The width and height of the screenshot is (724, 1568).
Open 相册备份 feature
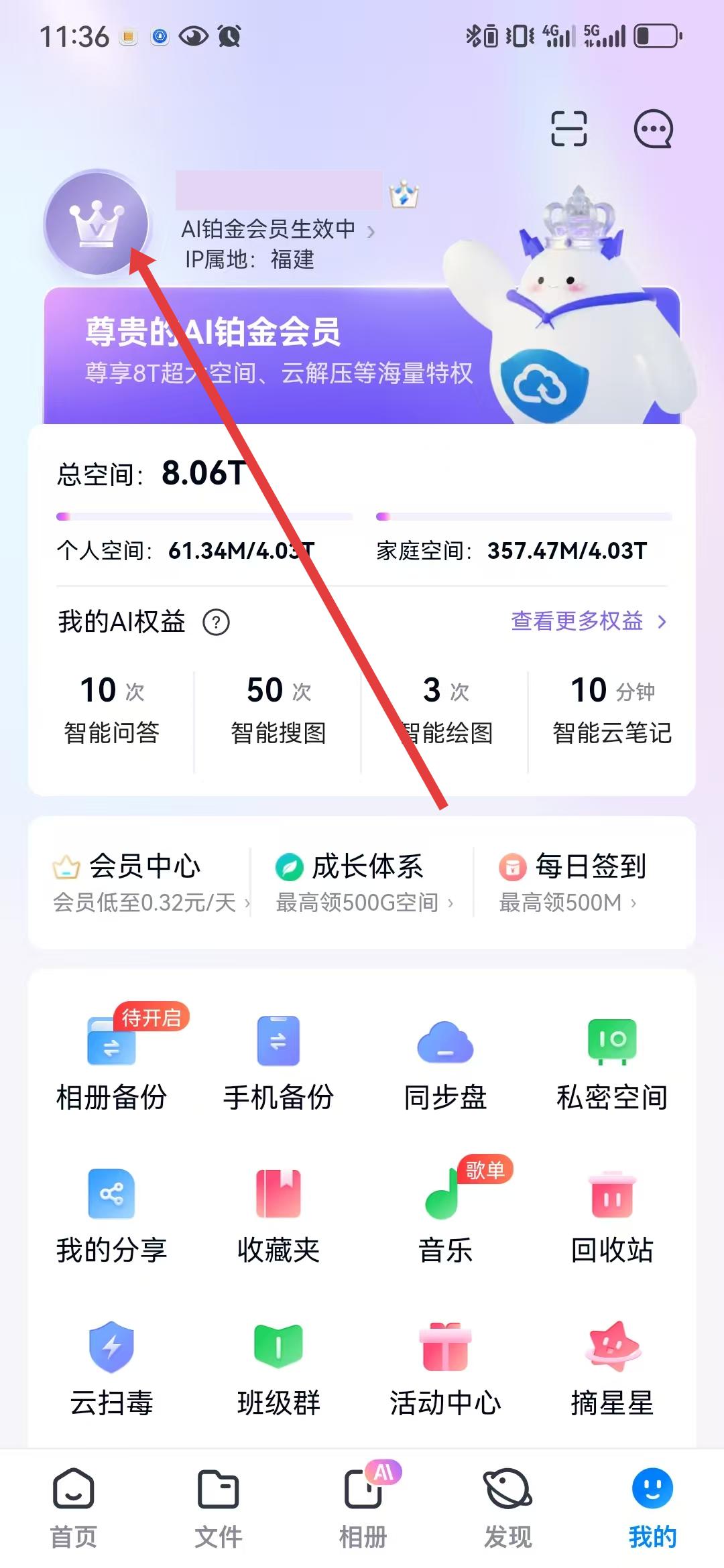[111, 1063]
